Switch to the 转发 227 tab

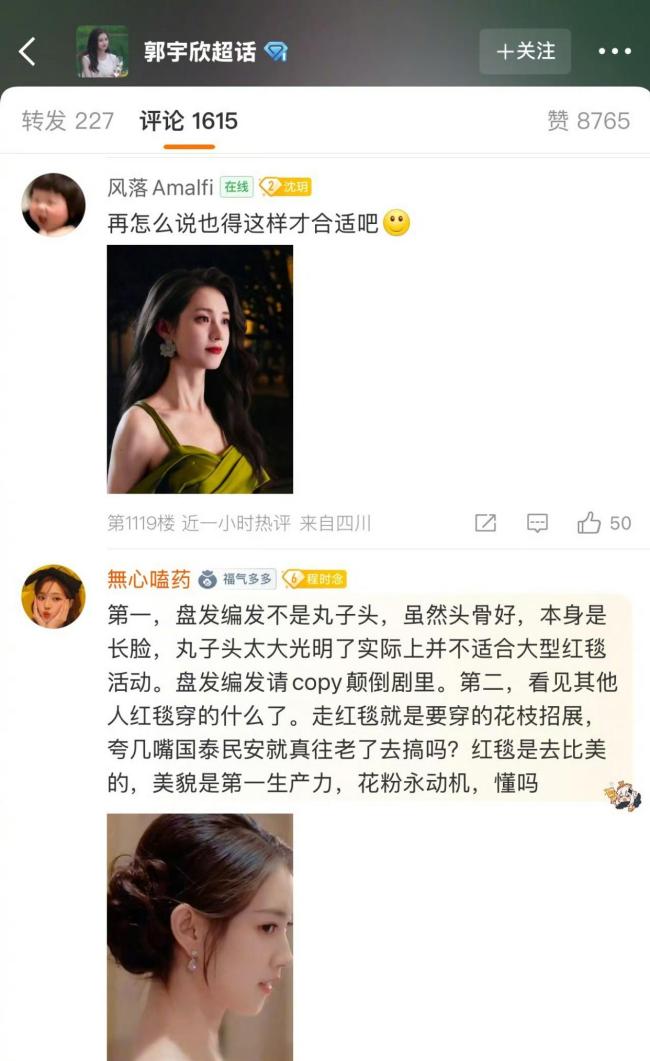(x=68, y=121)
